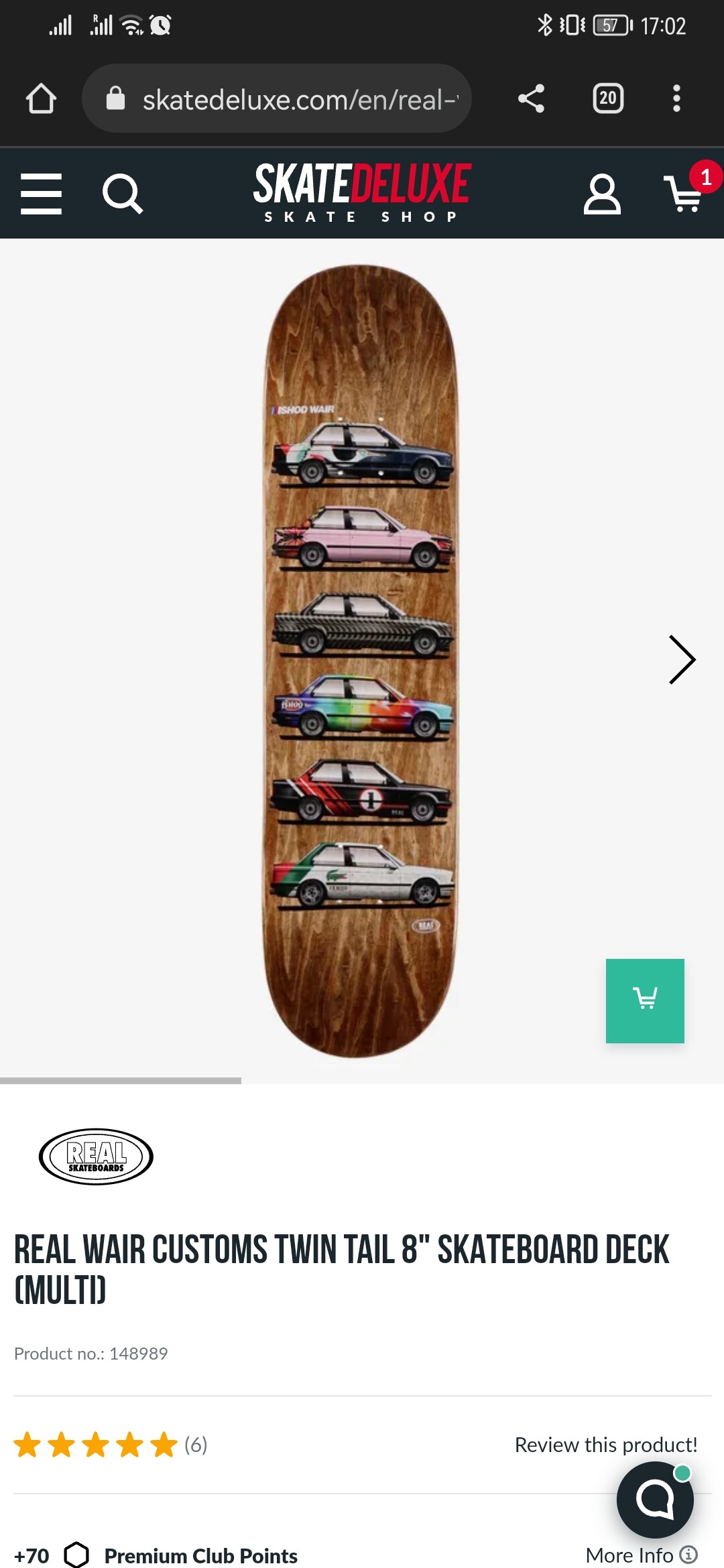Add the deck to cart with green button
Screen dimensions: 724x1568
pyautogui.click(x=645, y=1000)
